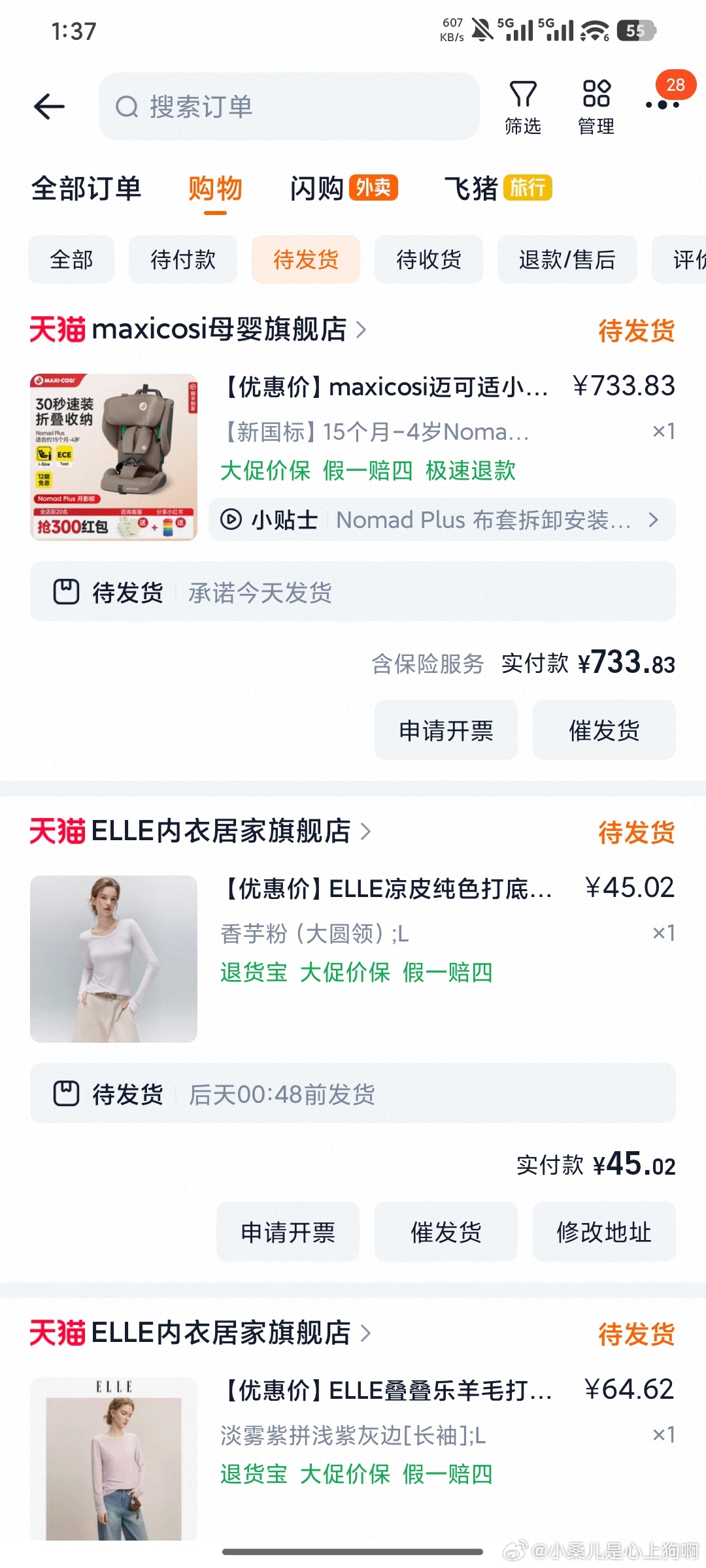Image resolution: width=706 pixels, height=1568 pixels.
Task: Select the 待付款 filter chip
Action: [183, 259]
